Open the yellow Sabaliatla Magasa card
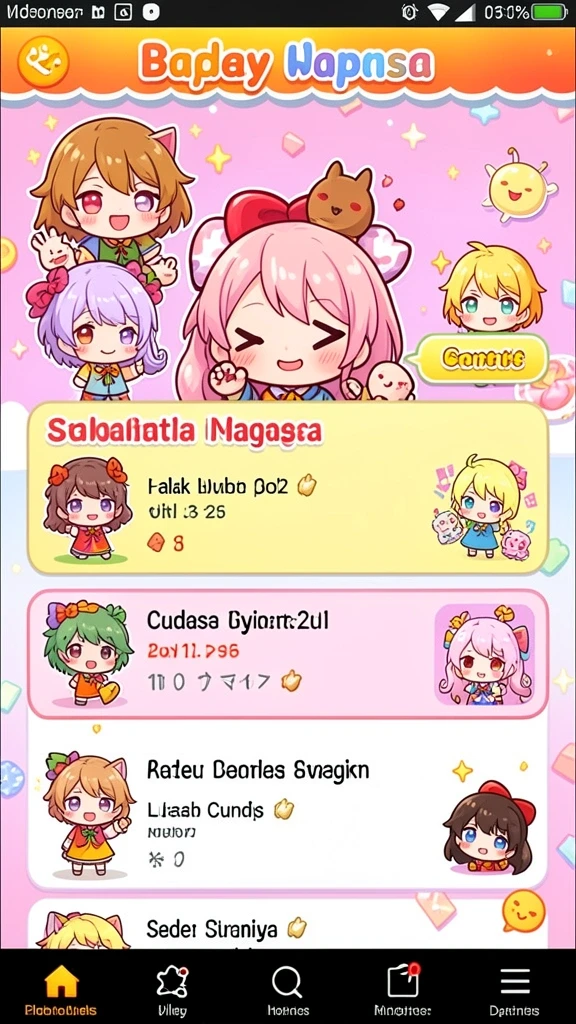 pos(287,488)
